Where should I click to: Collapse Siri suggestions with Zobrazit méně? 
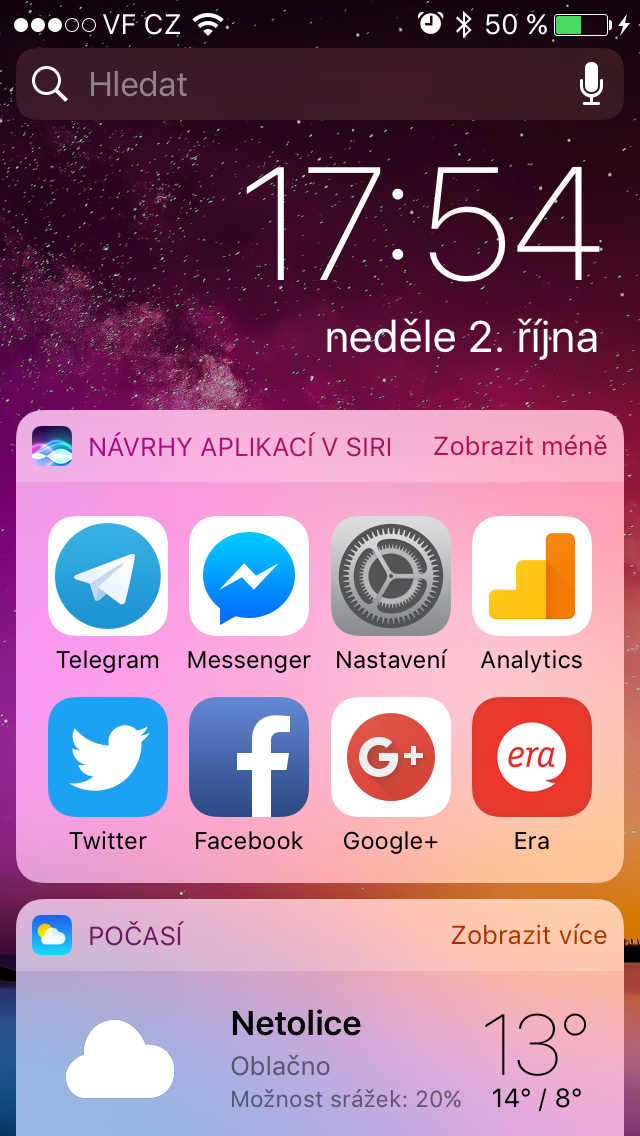pyautogui.click(x=520, y=446)
